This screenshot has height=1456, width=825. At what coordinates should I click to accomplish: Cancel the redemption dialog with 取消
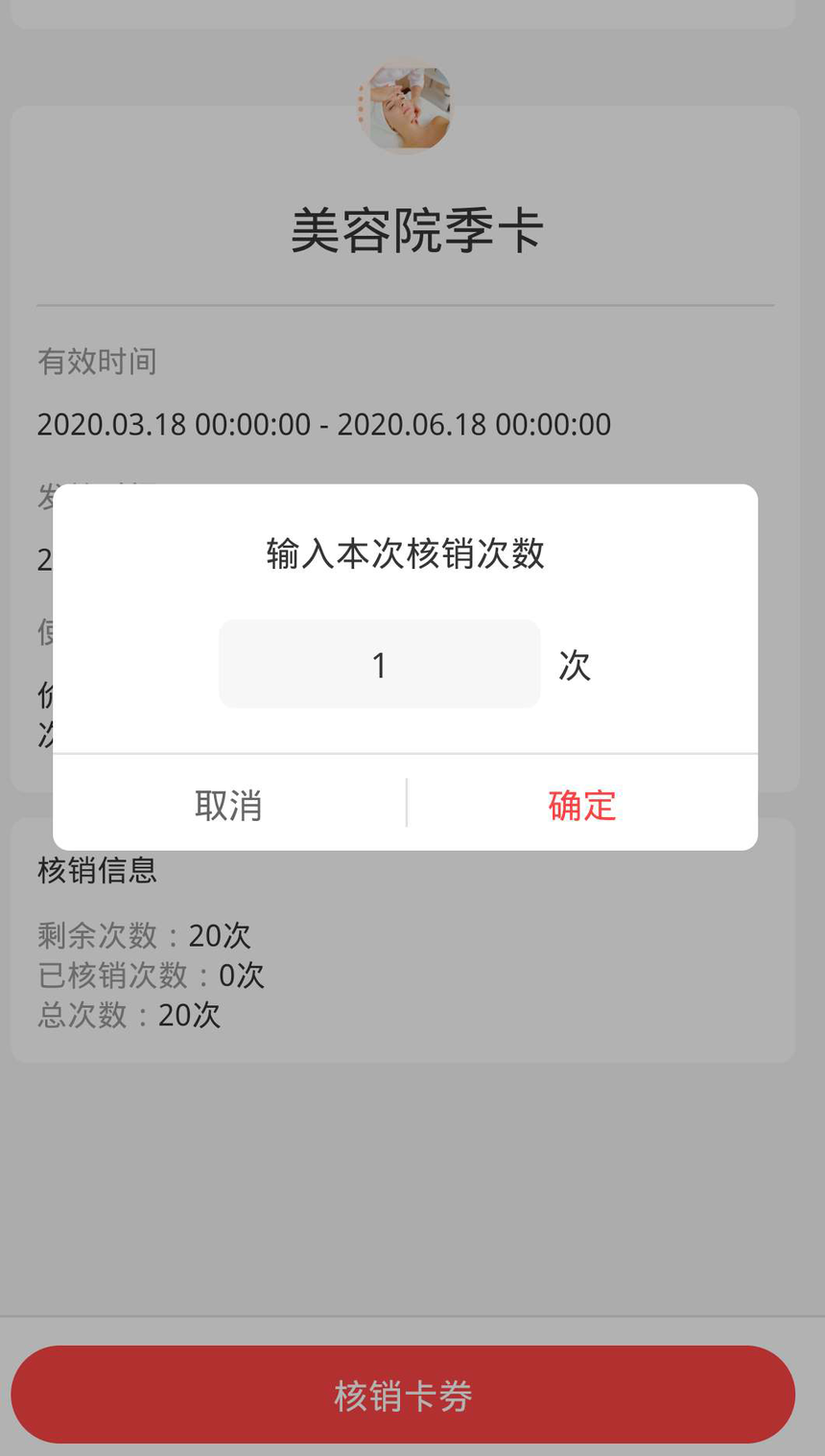(228, 805)
